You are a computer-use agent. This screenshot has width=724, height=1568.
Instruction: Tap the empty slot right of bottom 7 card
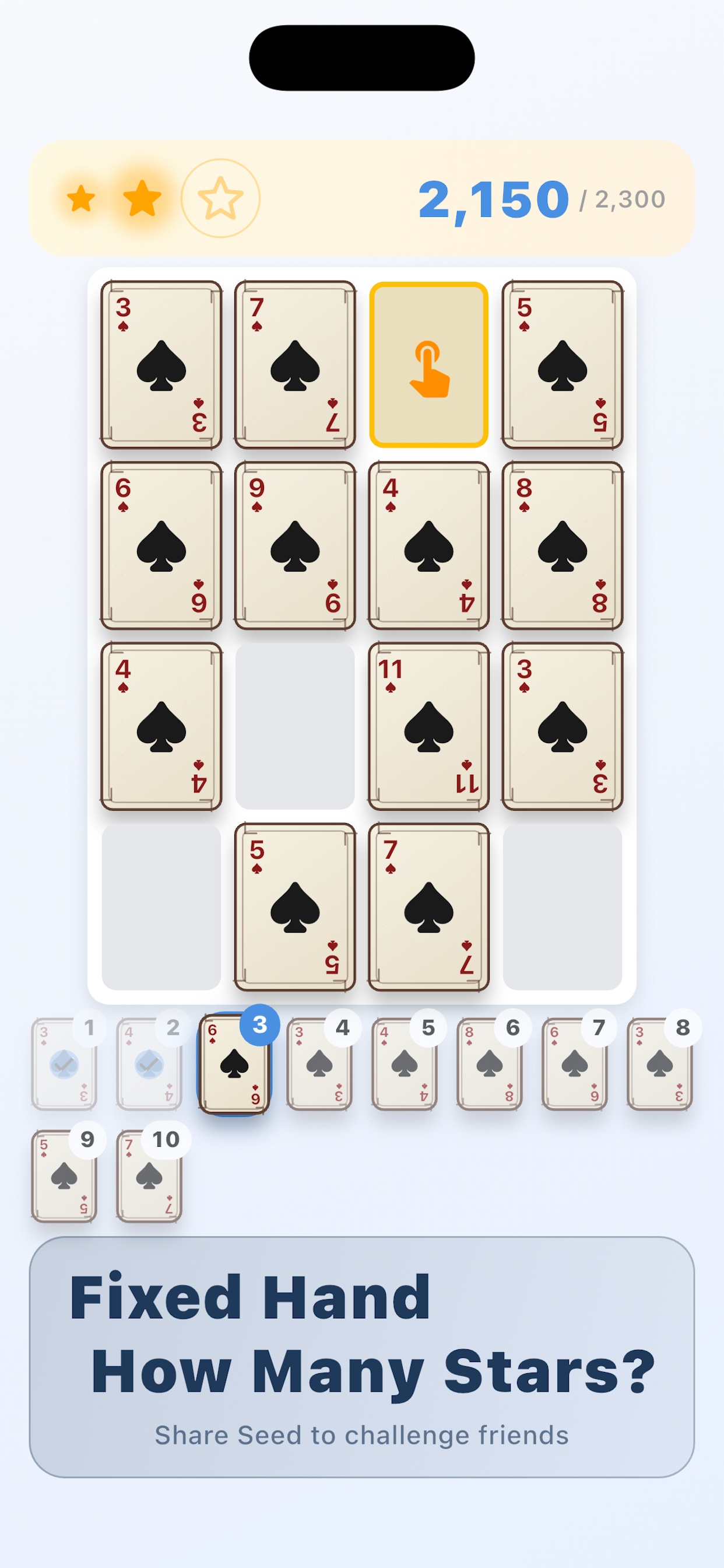(562, 907)
